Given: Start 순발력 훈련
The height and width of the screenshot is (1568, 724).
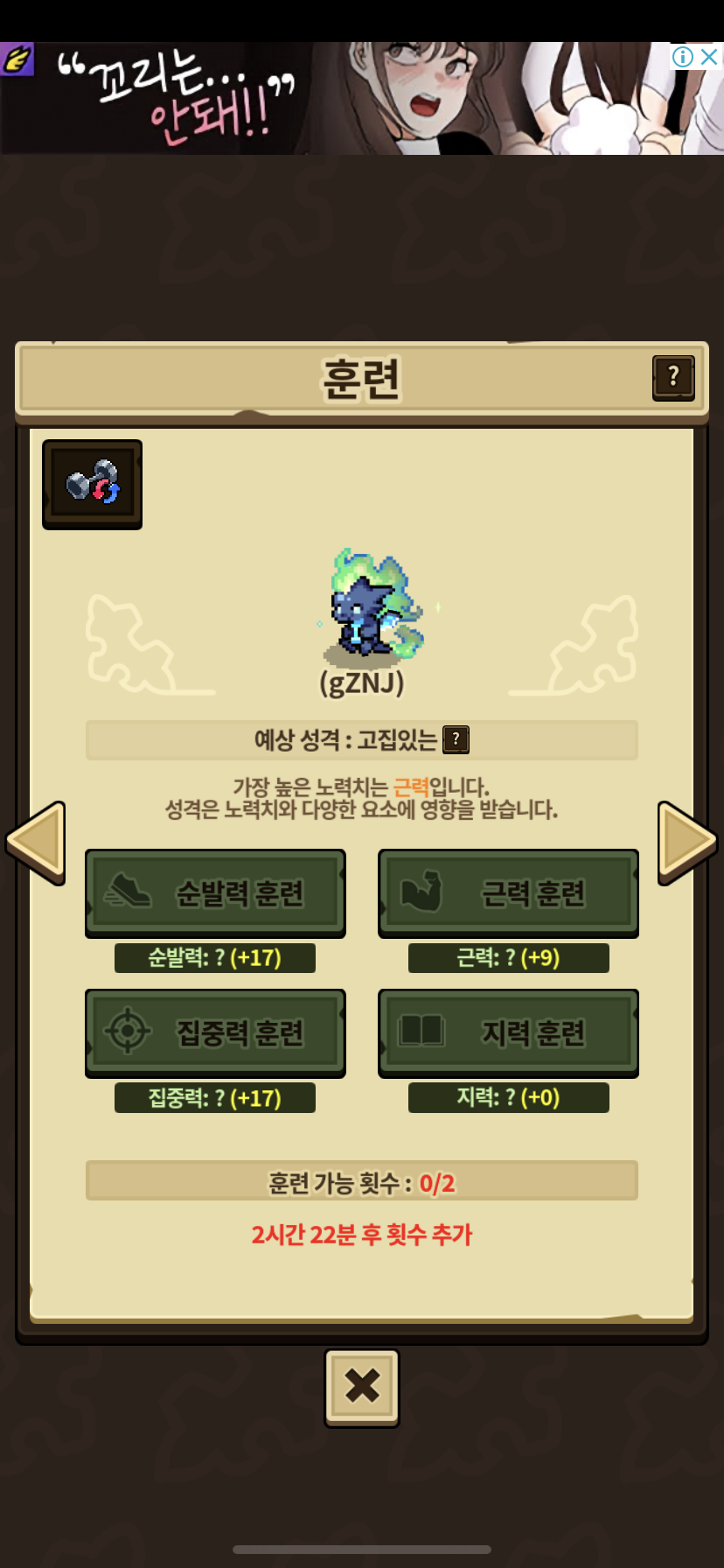Looking at the screenshot, I should point(215,892).
